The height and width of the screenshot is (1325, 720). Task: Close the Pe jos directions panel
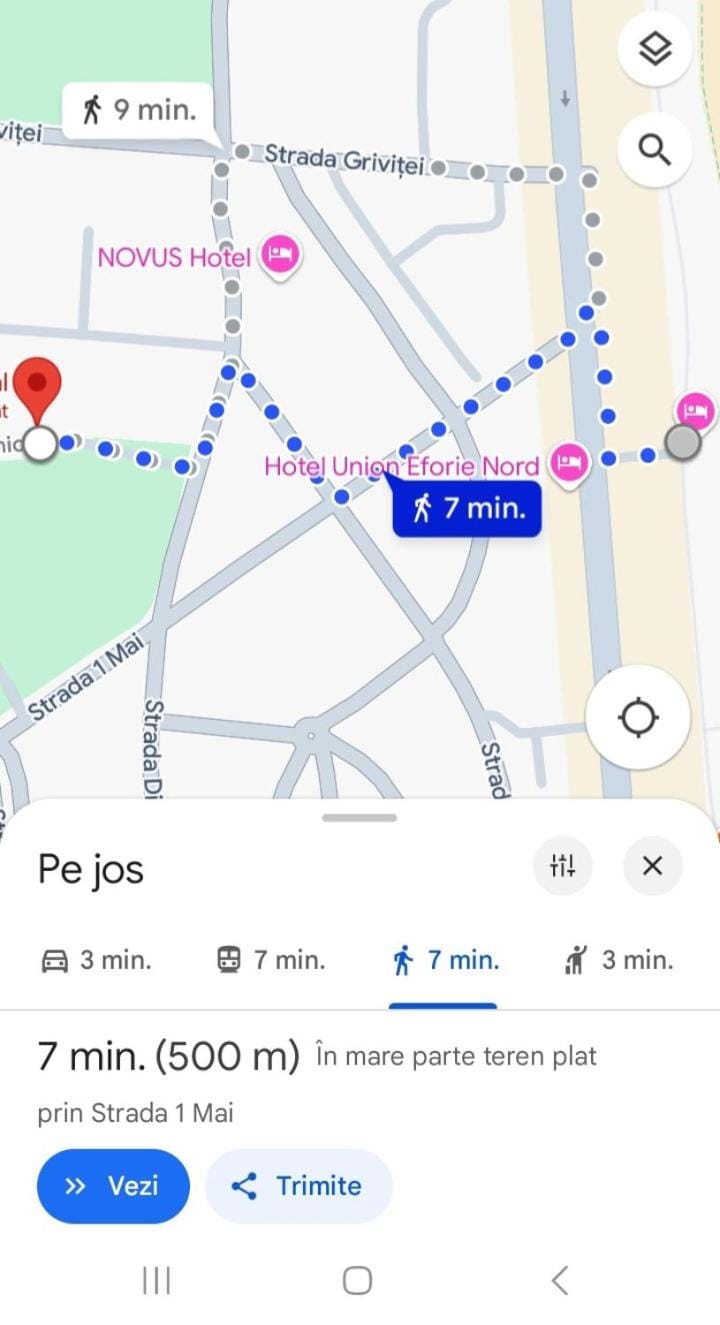coord(652,865)
